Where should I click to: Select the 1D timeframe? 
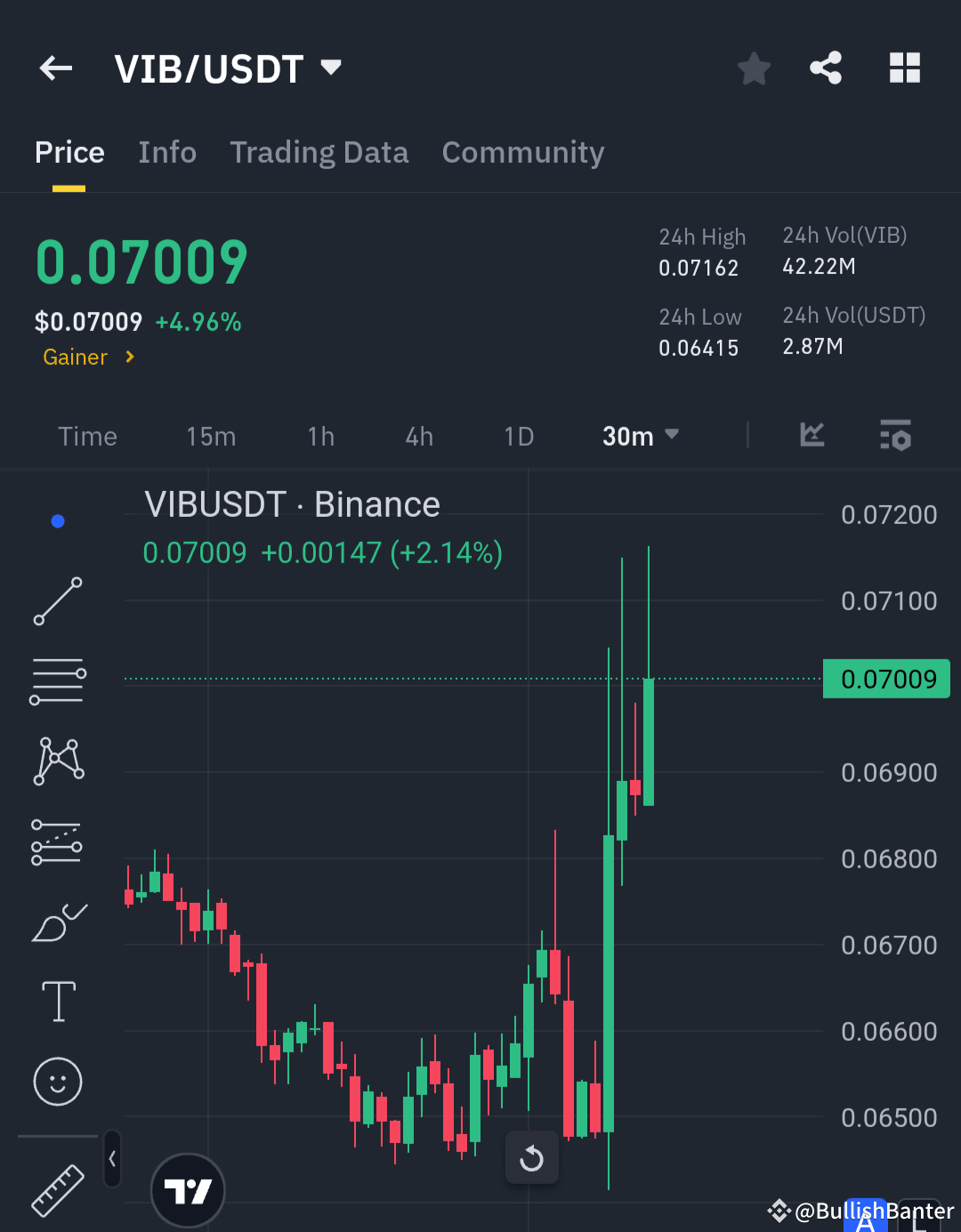coord(519,436)
